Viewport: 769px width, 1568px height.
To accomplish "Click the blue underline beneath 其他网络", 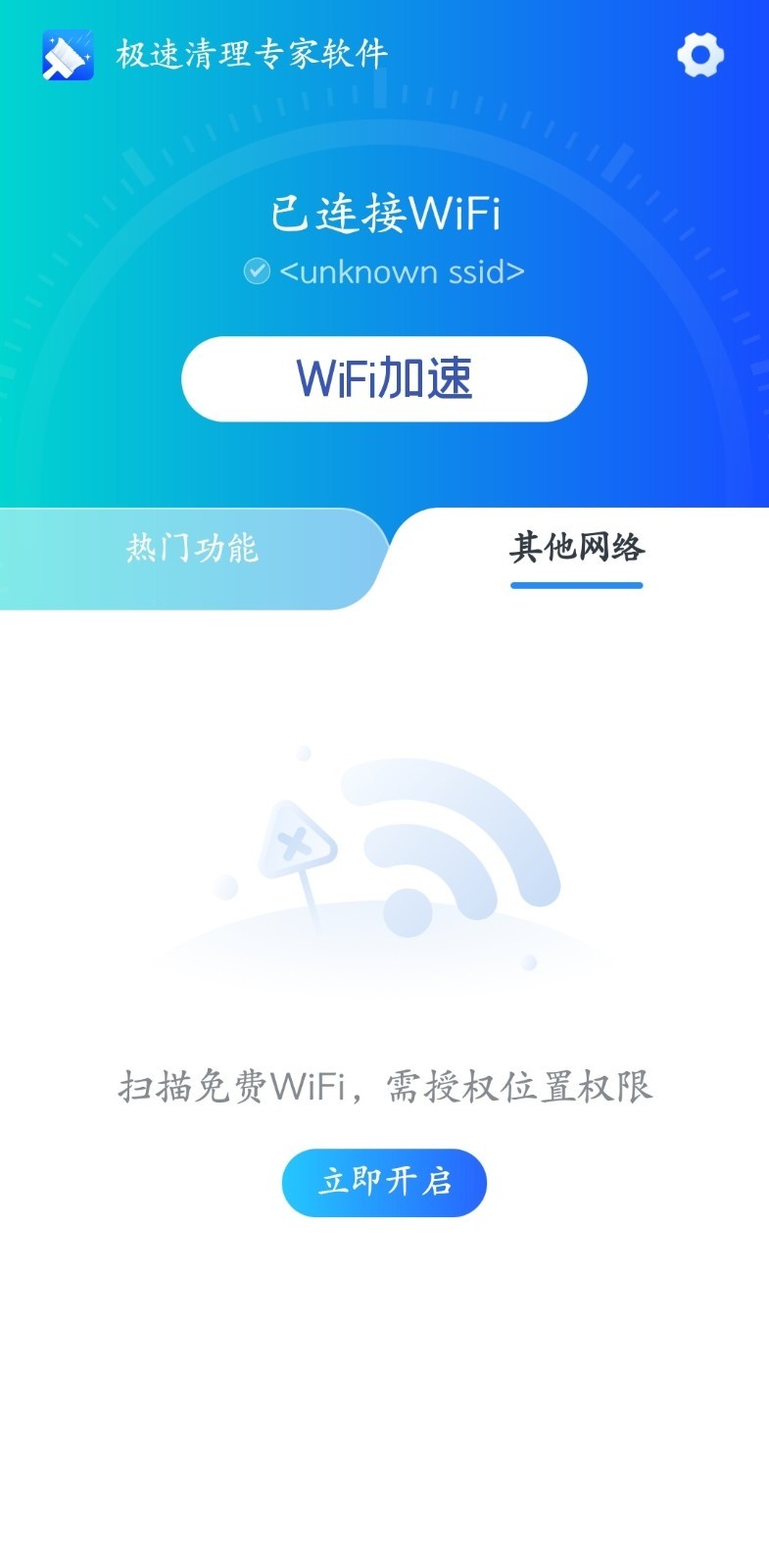I will pos(576,585).
